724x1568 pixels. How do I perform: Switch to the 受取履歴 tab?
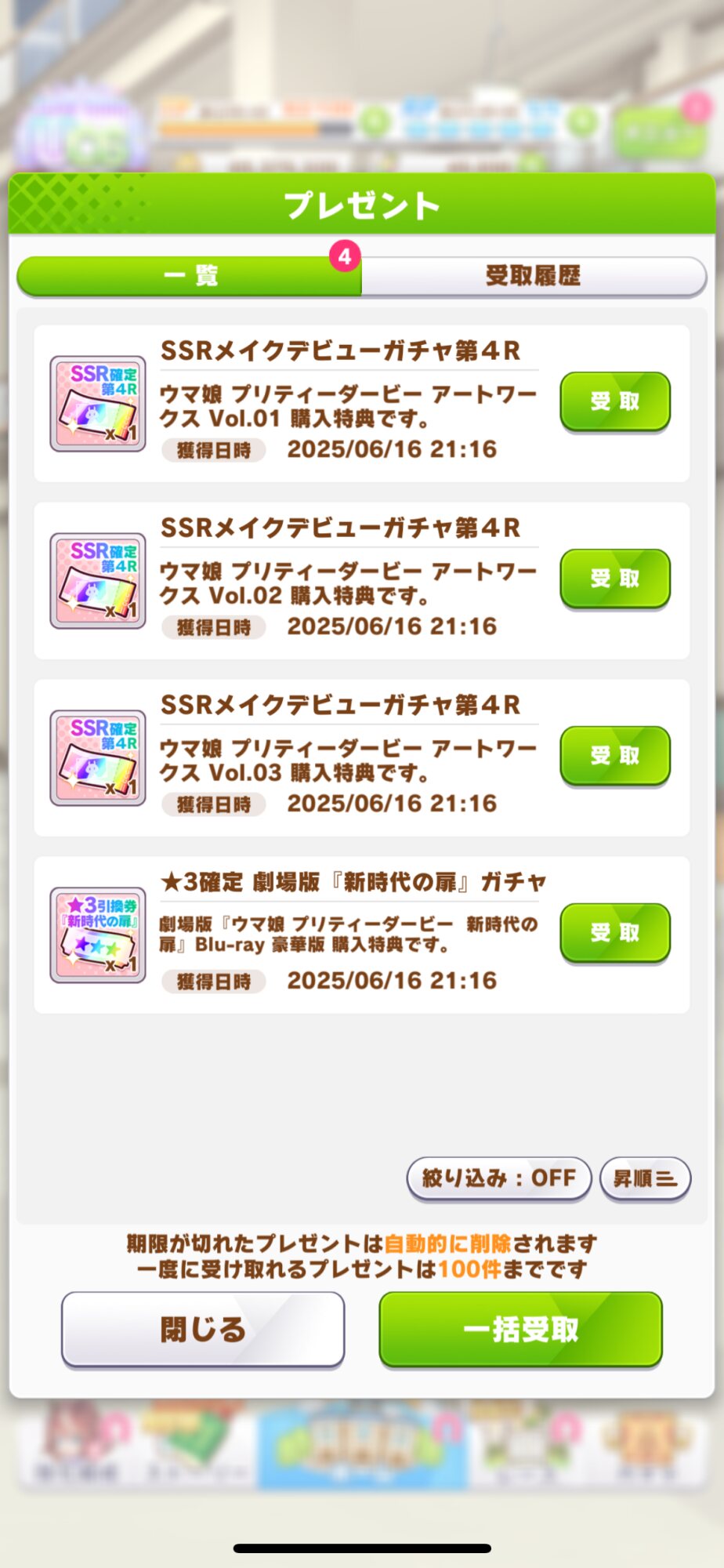point(534,276)
